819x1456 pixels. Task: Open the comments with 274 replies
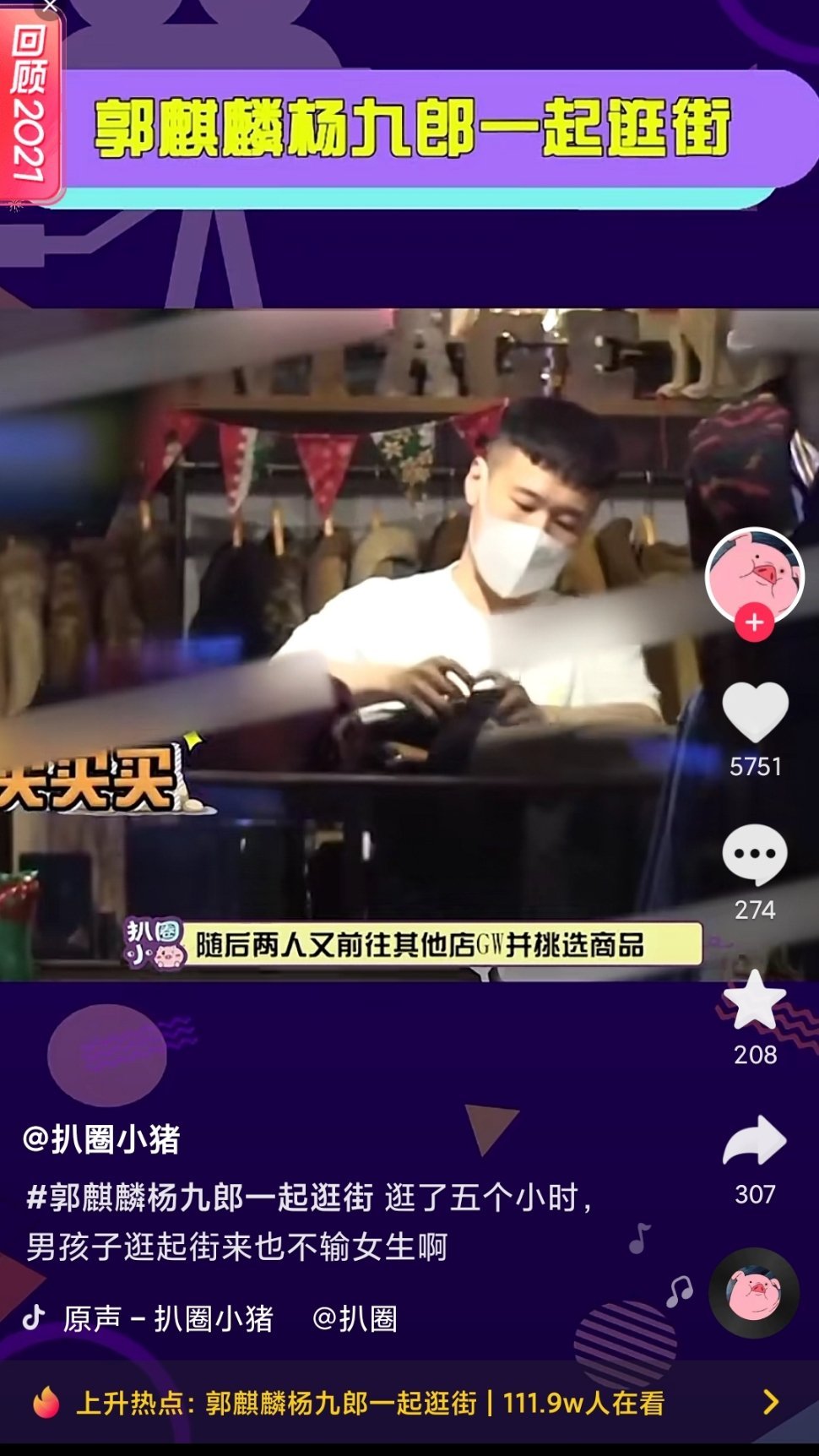[755, 856]
